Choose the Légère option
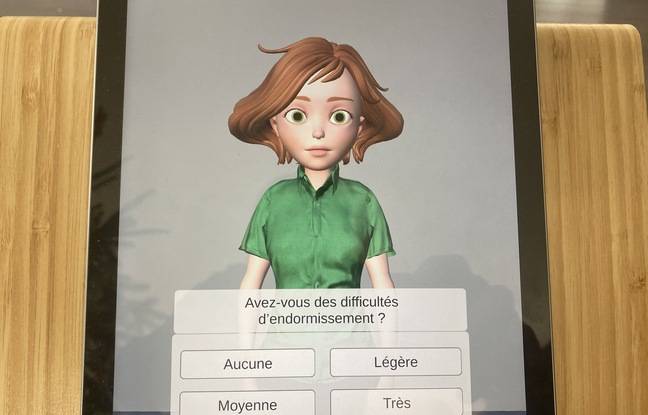Viewport: 648px width, 415px height. click(395, 362)
